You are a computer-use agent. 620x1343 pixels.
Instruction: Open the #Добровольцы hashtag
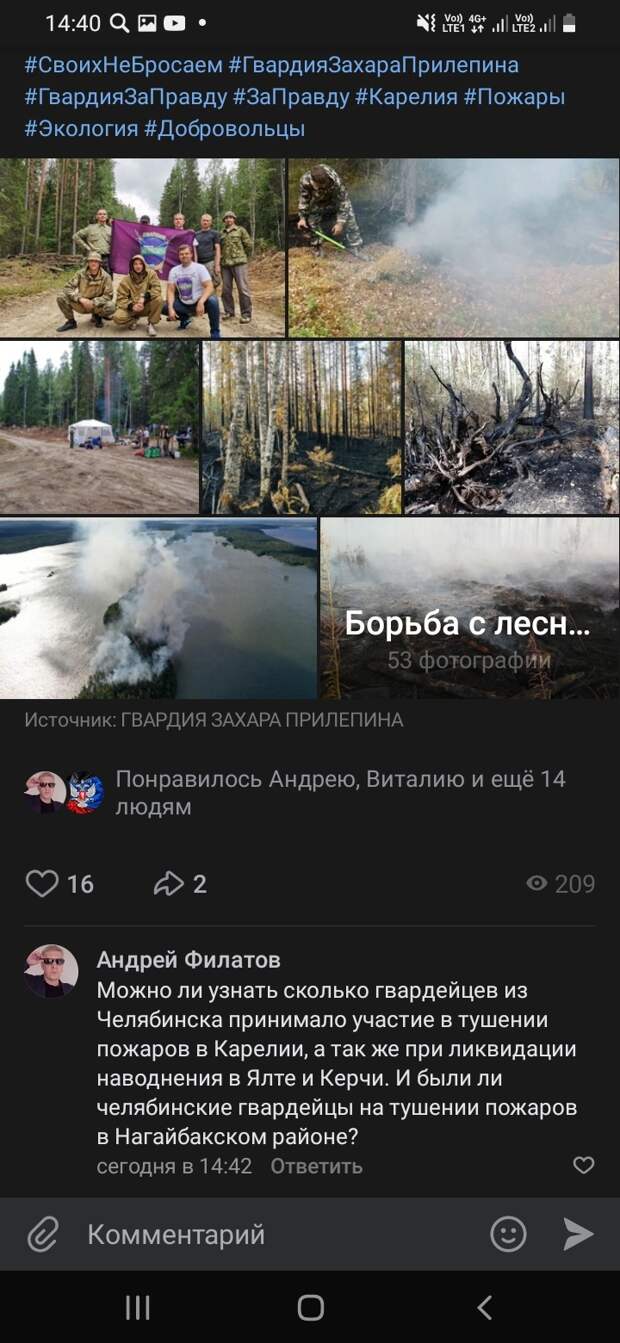224,128
